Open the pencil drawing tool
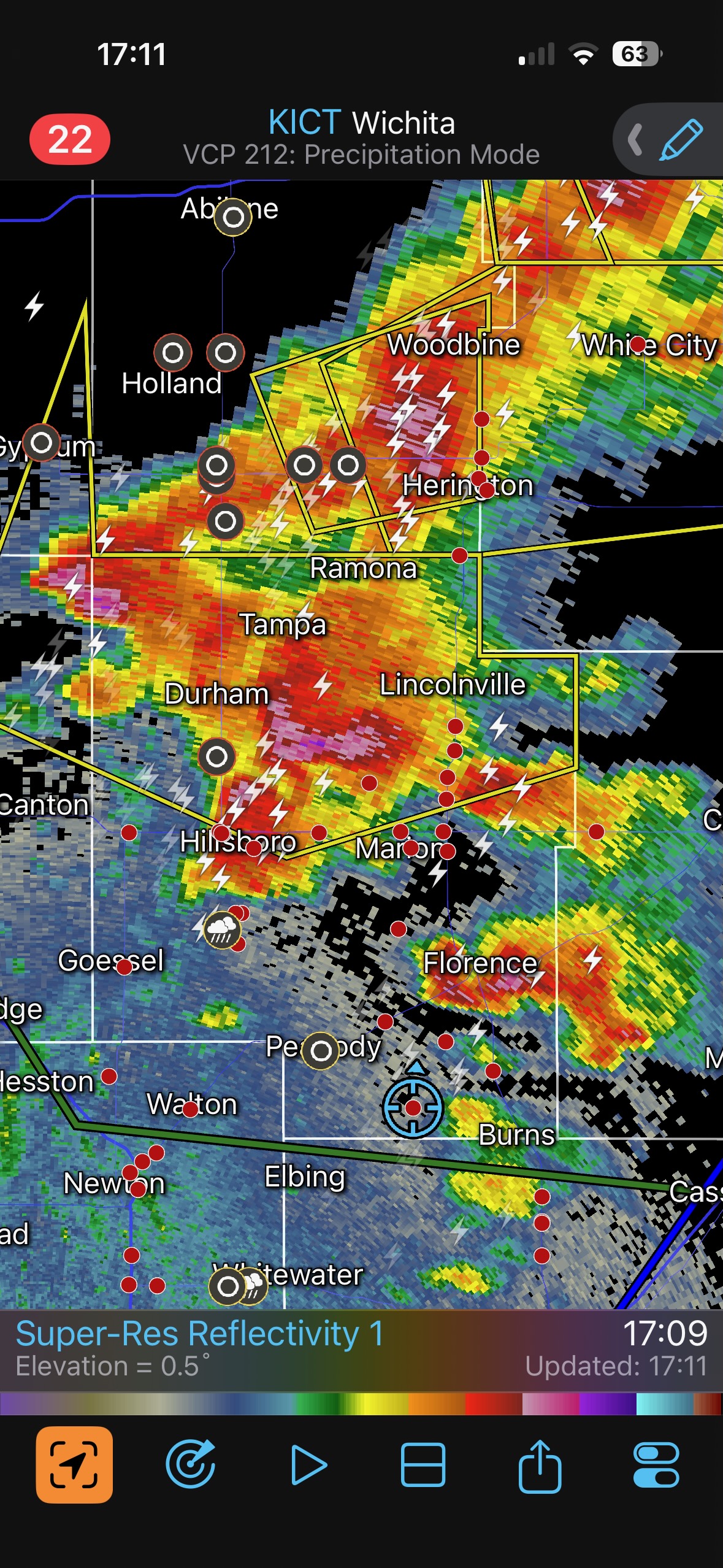Viewport: 723px width, 1568px height. tap(681, 140)
